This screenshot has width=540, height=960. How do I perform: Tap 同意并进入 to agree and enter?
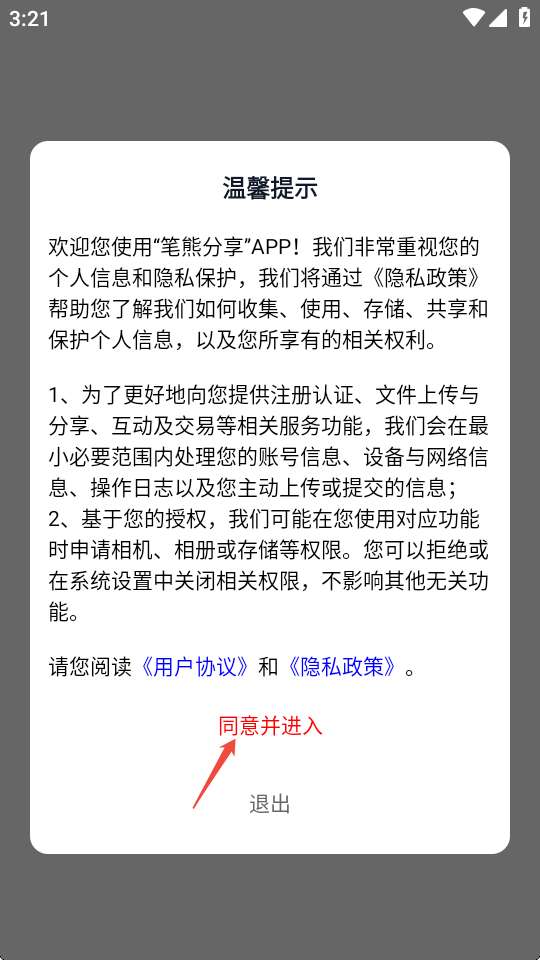(270, 726)
